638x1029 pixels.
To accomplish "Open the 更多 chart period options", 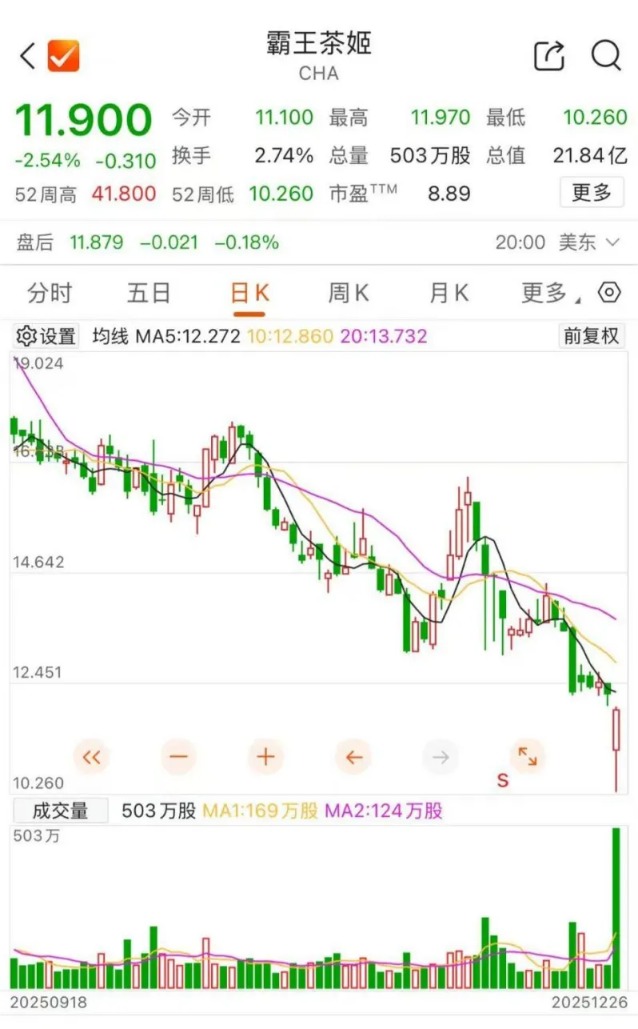I will pyautogui.click(x=546, y=293).
